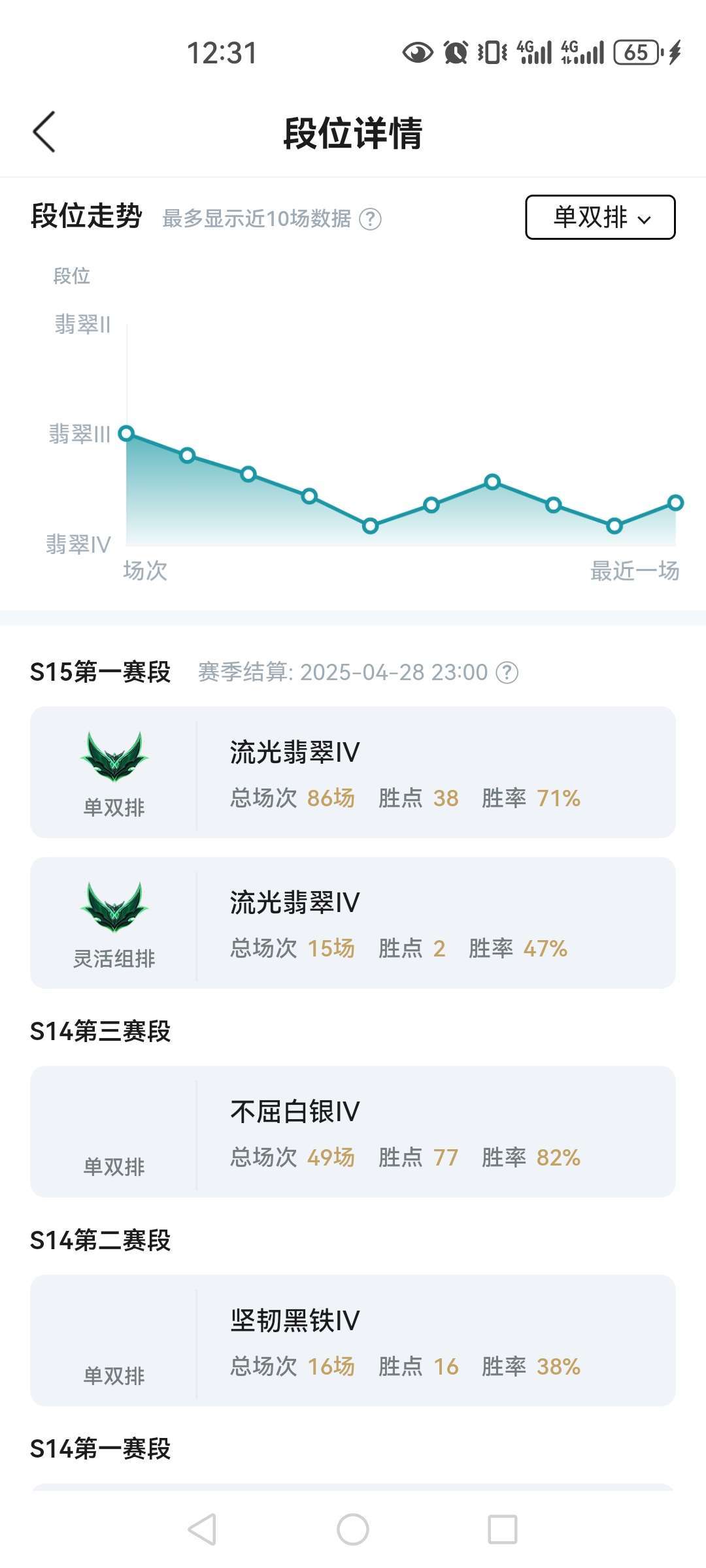Open the 单双排 queue type dropdown
706x1568 pixels.
600,217
